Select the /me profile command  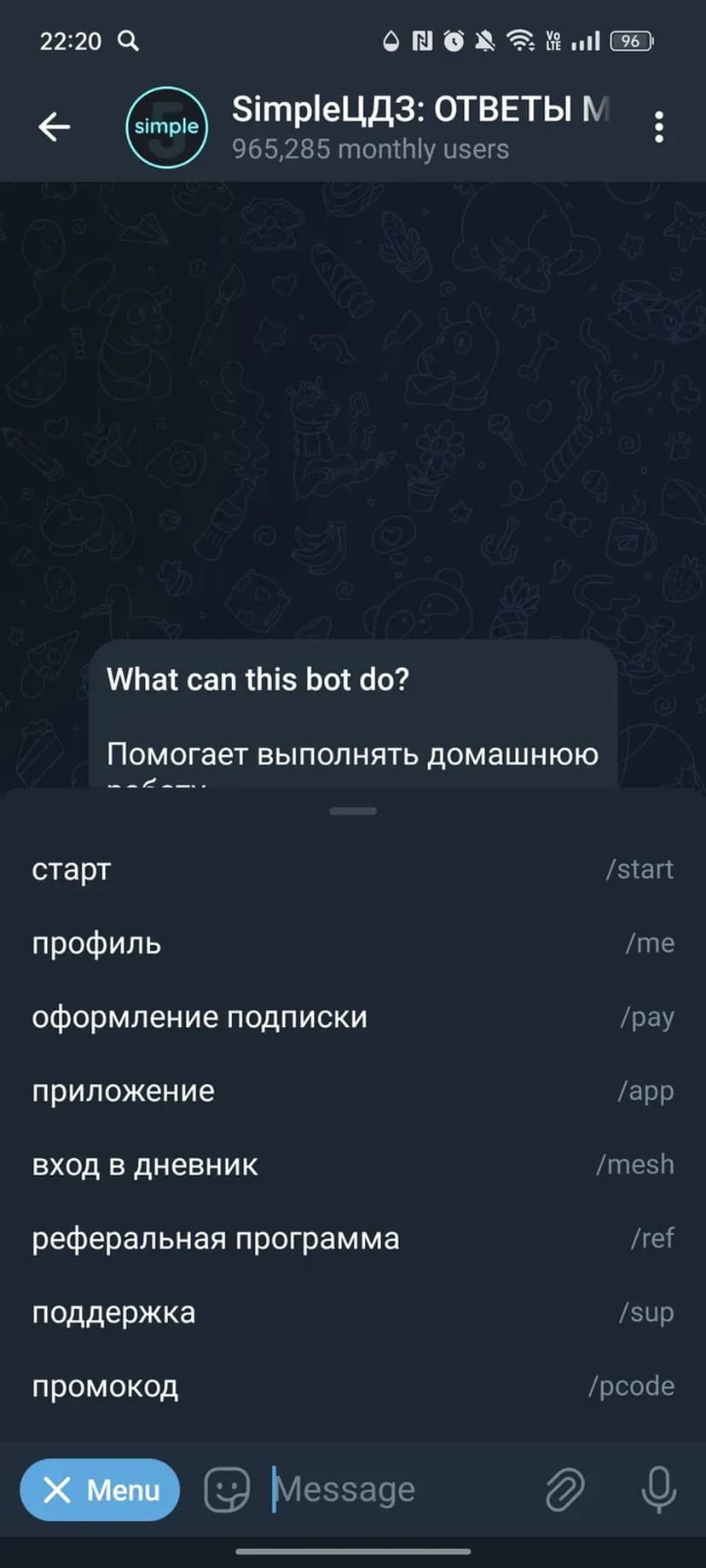(x=353, y=943)
